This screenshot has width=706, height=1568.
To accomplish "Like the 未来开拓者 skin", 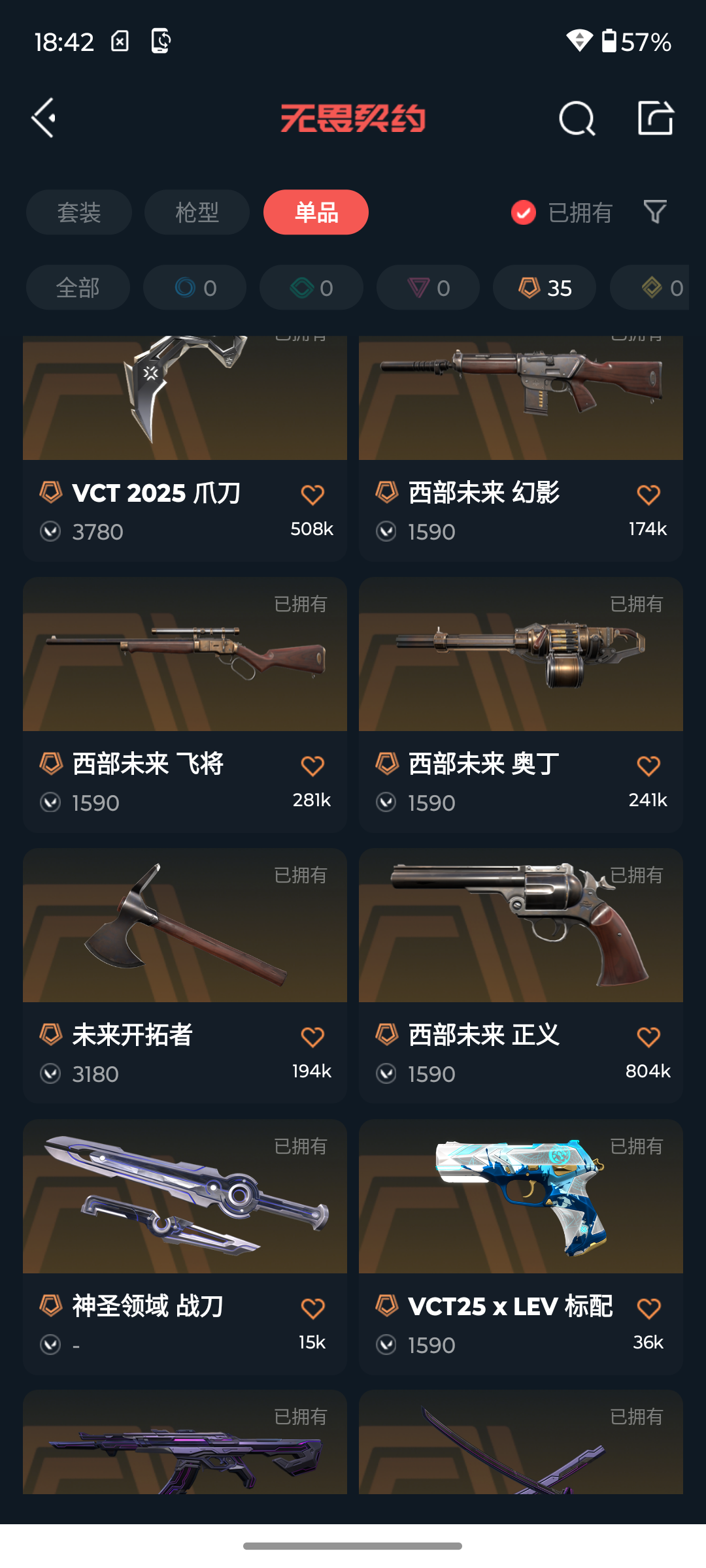I will (312, 1037).
